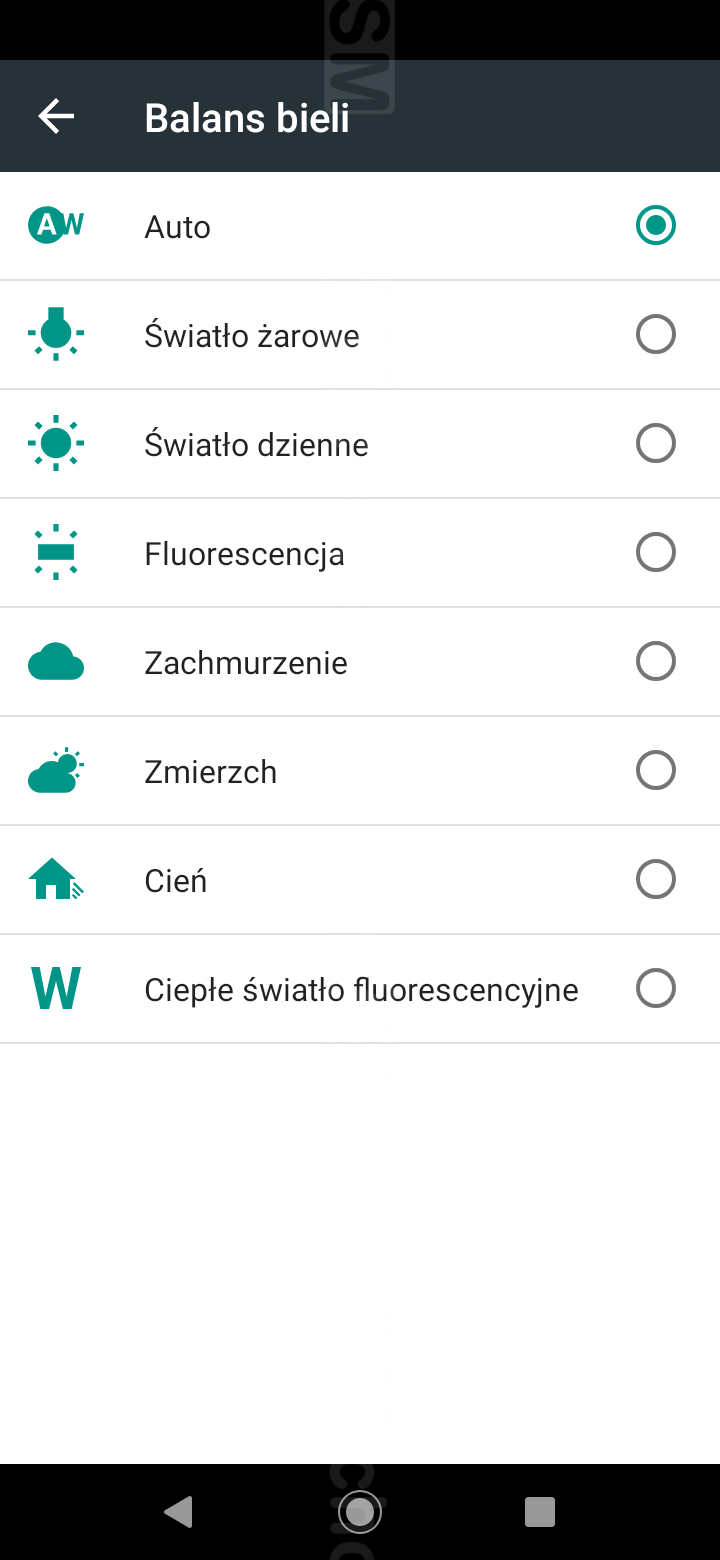Select the Auto white balance option
The width and height of the screenshot is (720, 1560).
[x=655, y=226]
